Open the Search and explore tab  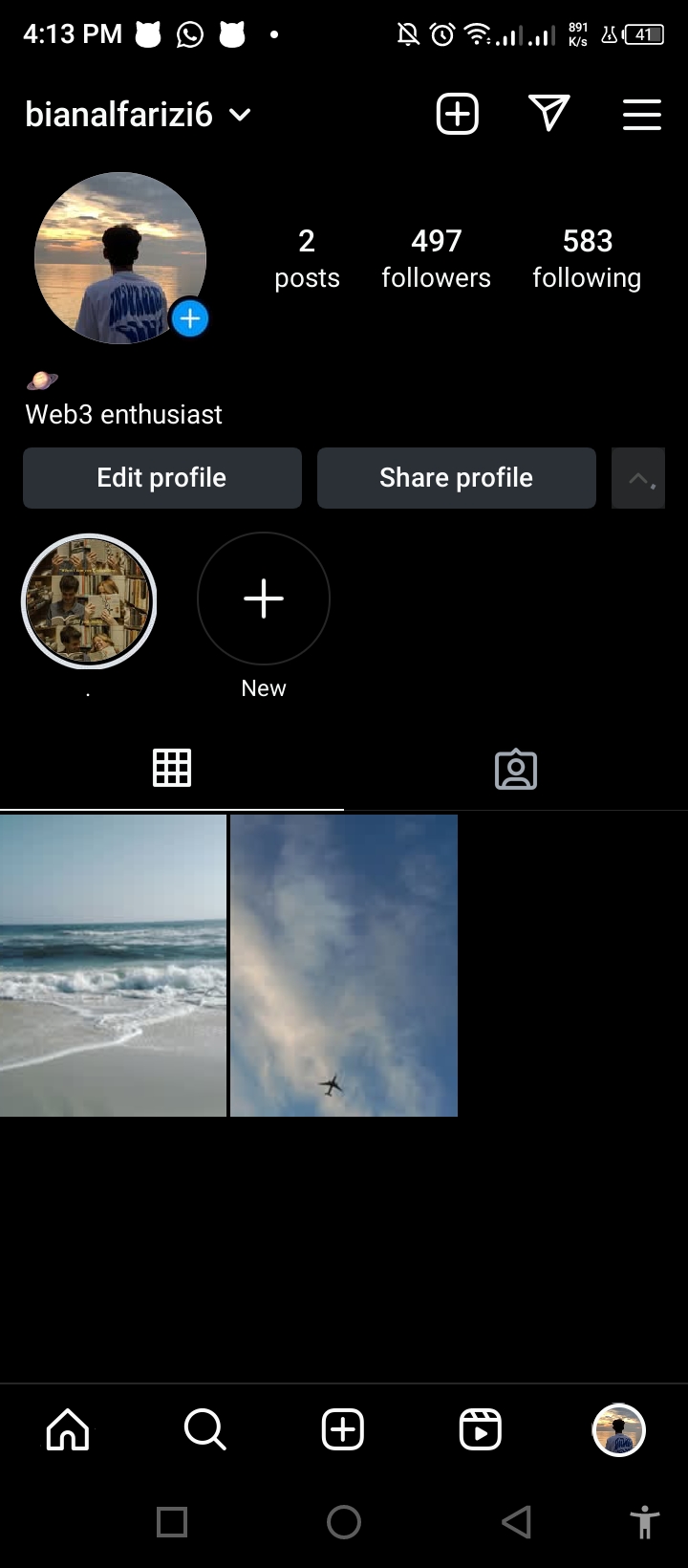pos(204,1430)
